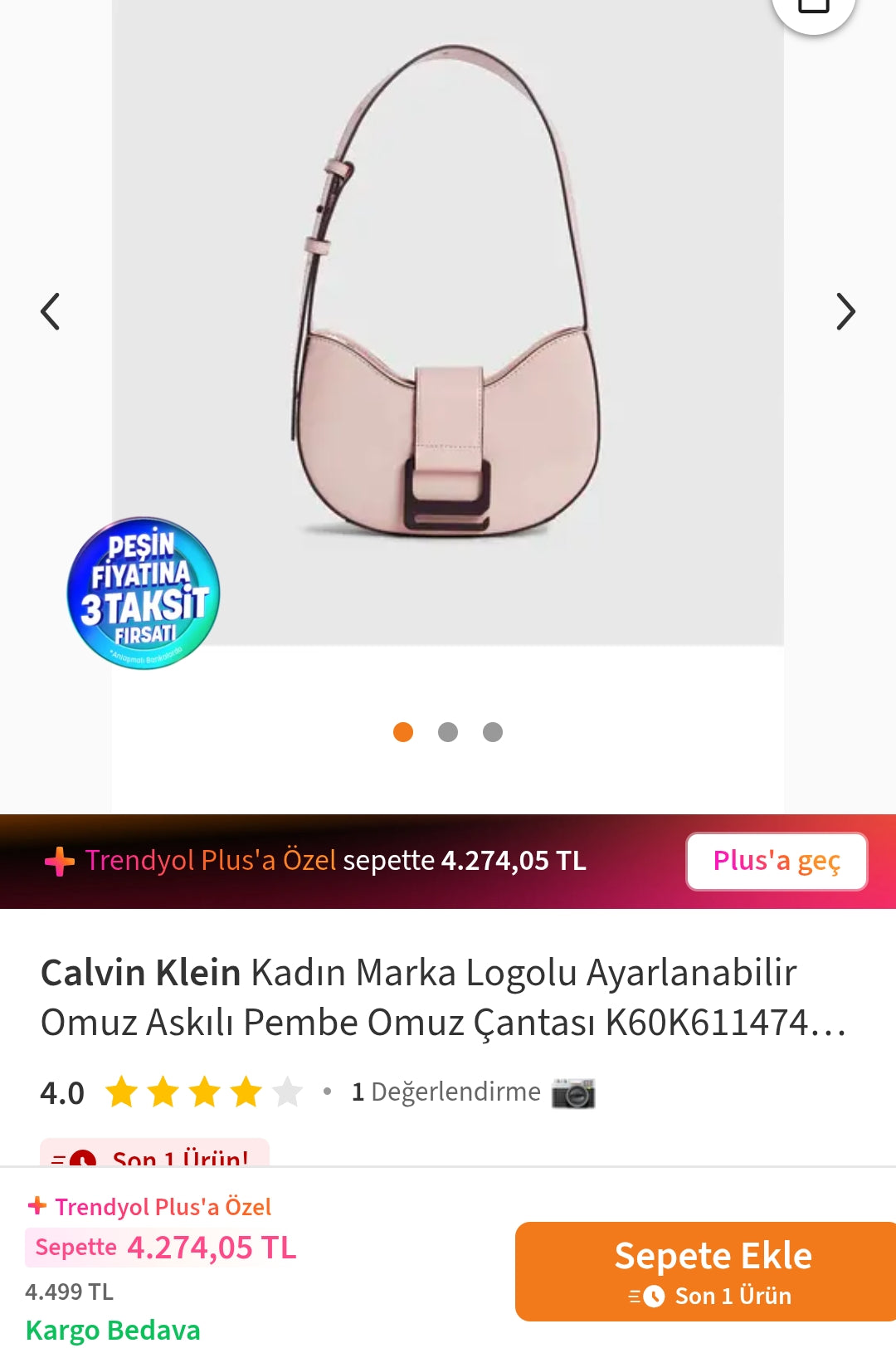
Task: Open the pink Calvin Klein bag photo
Action: pos(448,324)
